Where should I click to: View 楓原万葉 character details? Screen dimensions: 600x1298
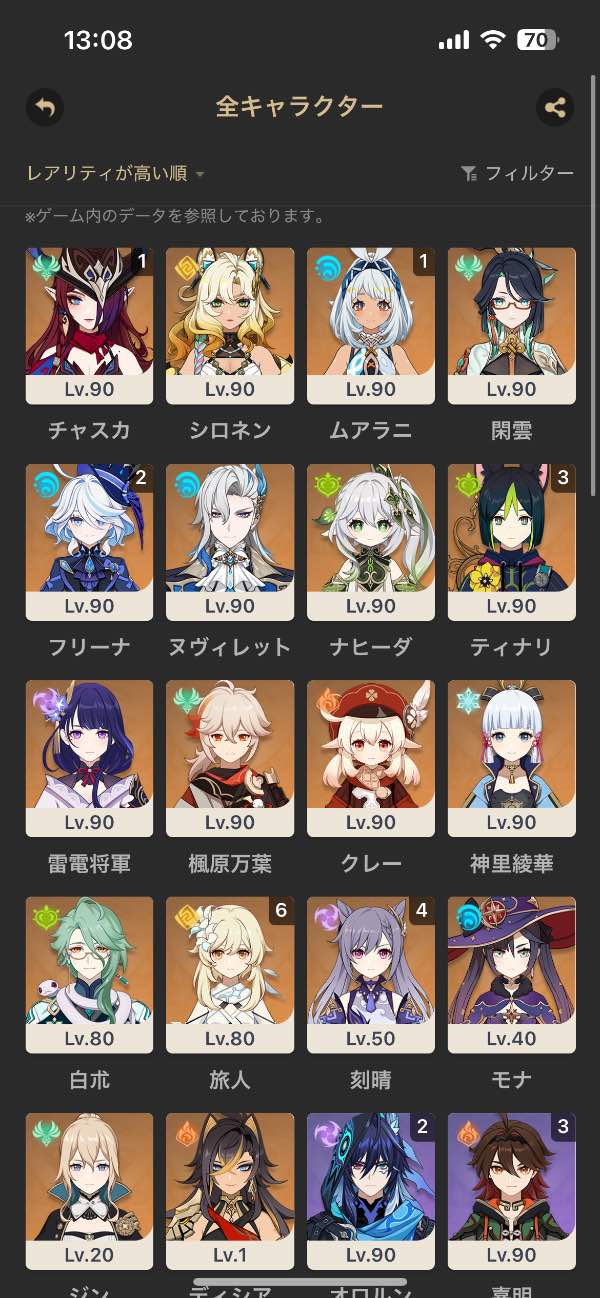click(x=230, y=757)
